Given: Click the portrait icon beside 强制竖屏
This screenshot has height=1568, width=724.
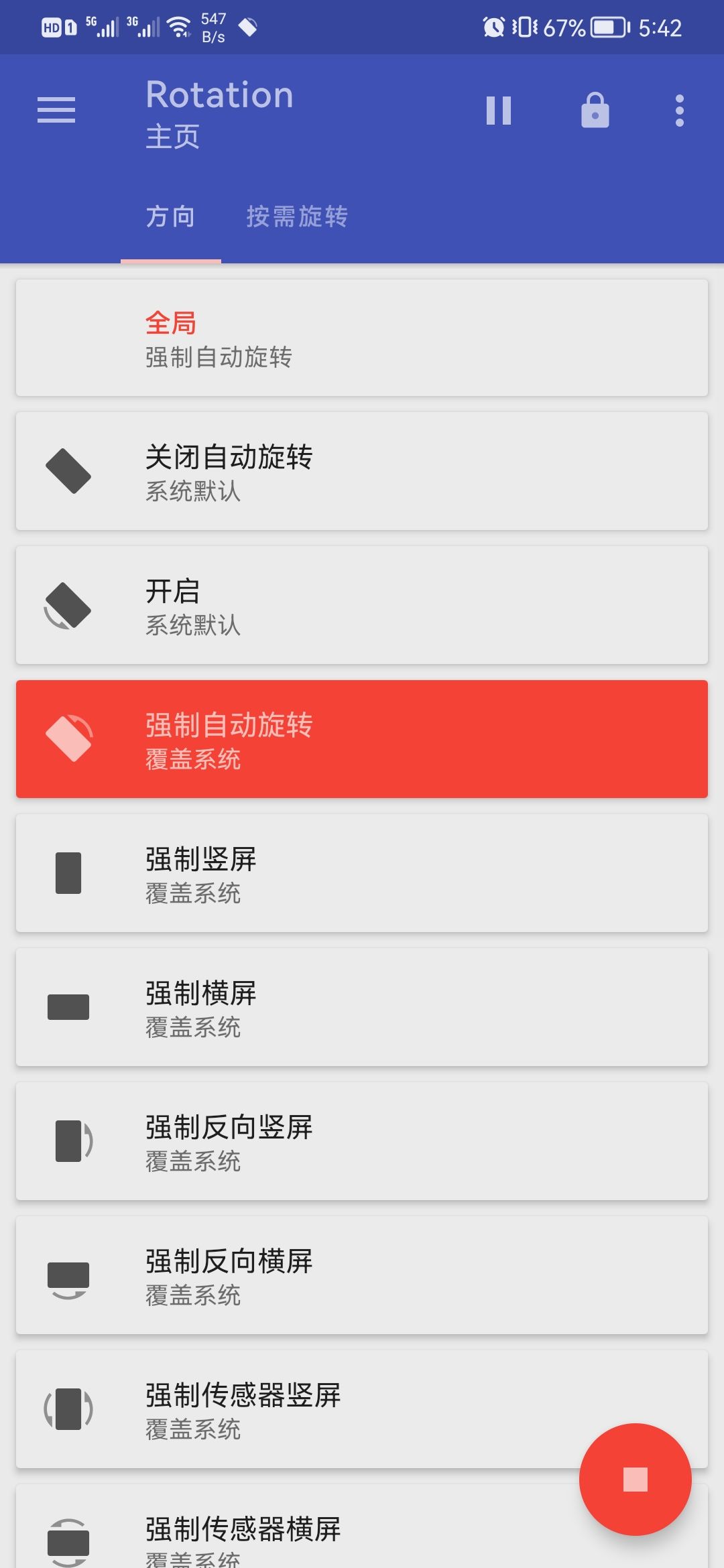Looking at the screenshot, I should click(x=67, y=873).
